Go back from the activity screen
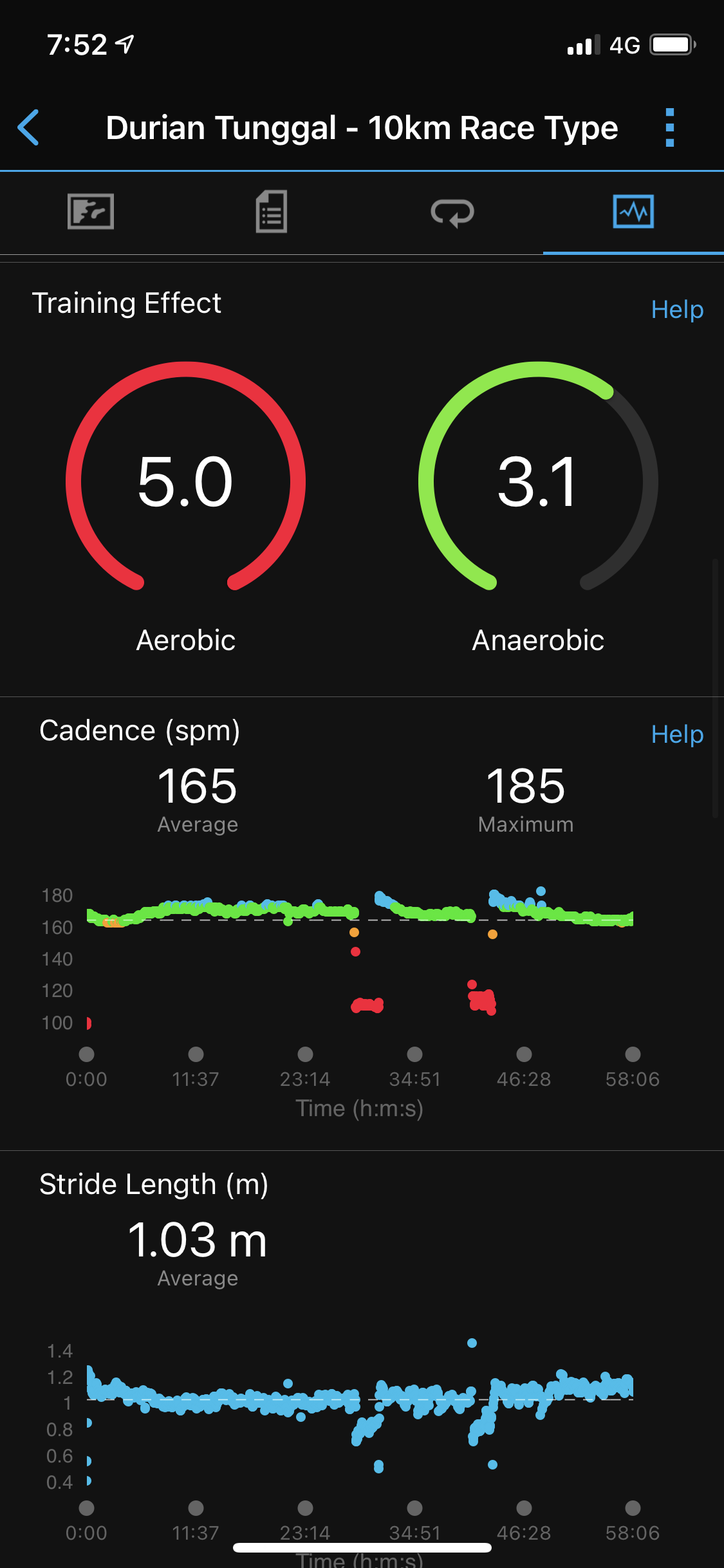This screenshot has height=1568, width=724. [29, 127]
